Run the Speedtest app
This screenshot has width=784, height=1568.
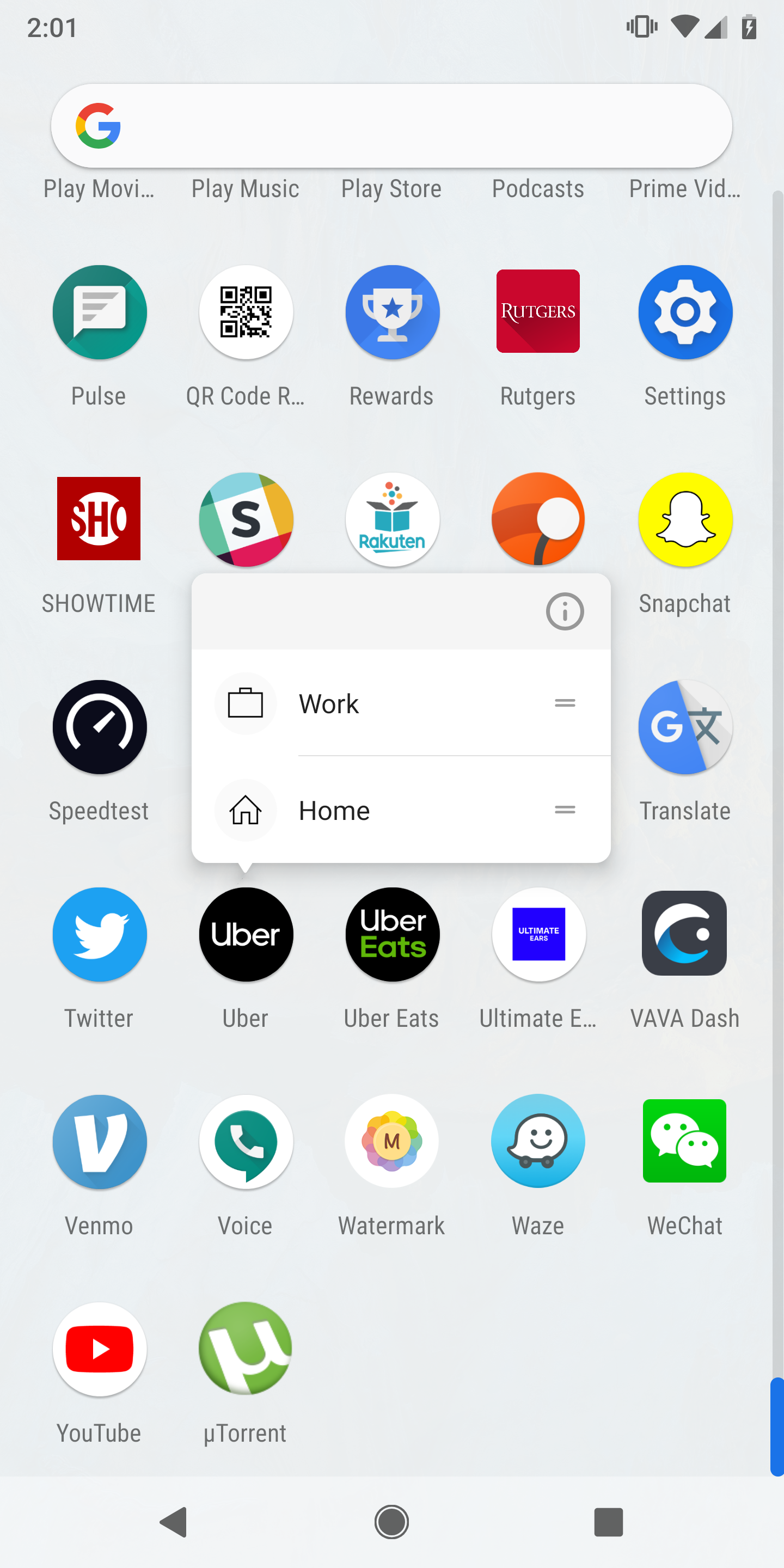(99, 727)
